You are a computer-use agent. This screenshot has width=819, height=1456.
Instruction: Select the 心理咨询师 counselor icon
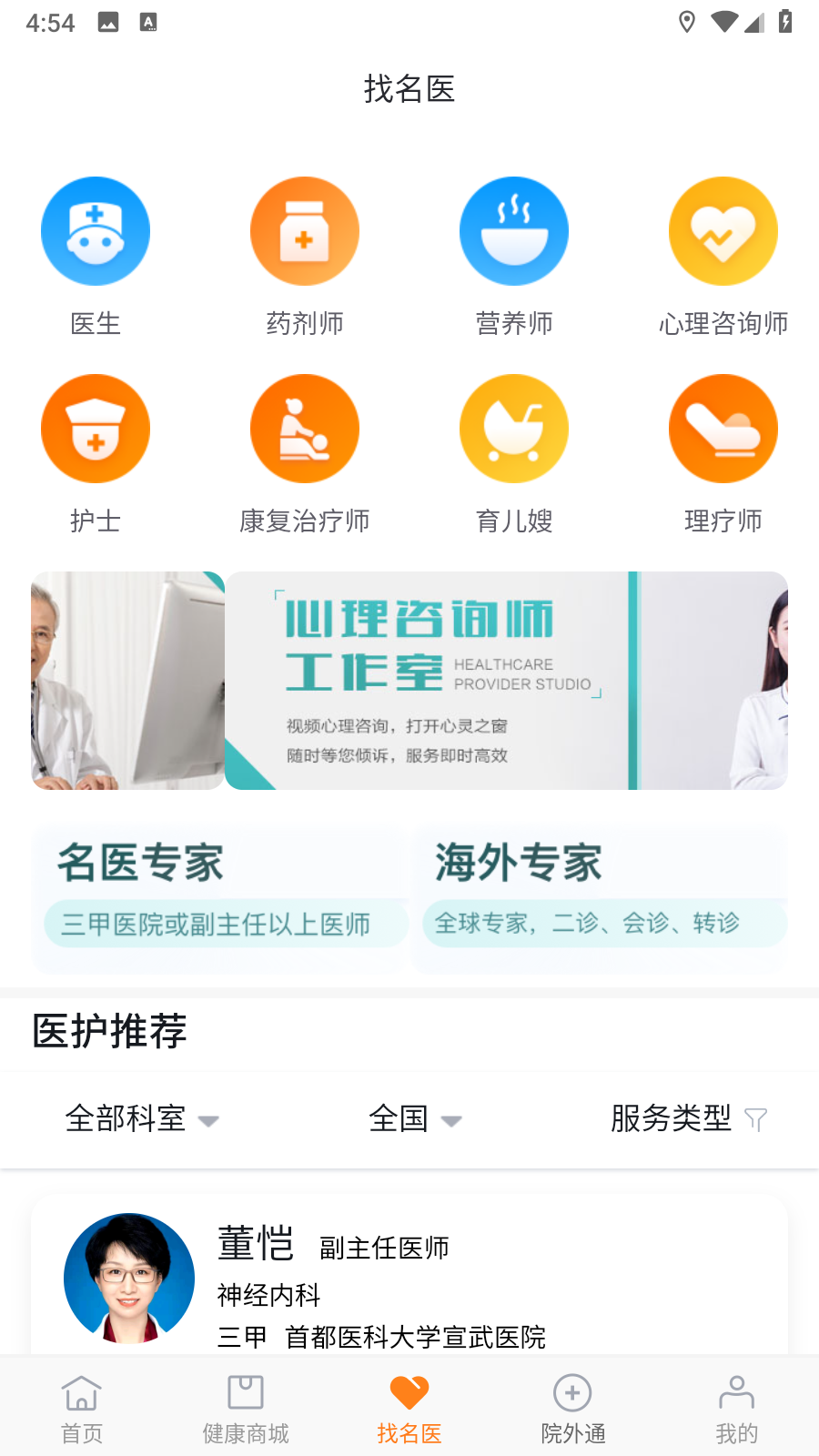point(723,230)
